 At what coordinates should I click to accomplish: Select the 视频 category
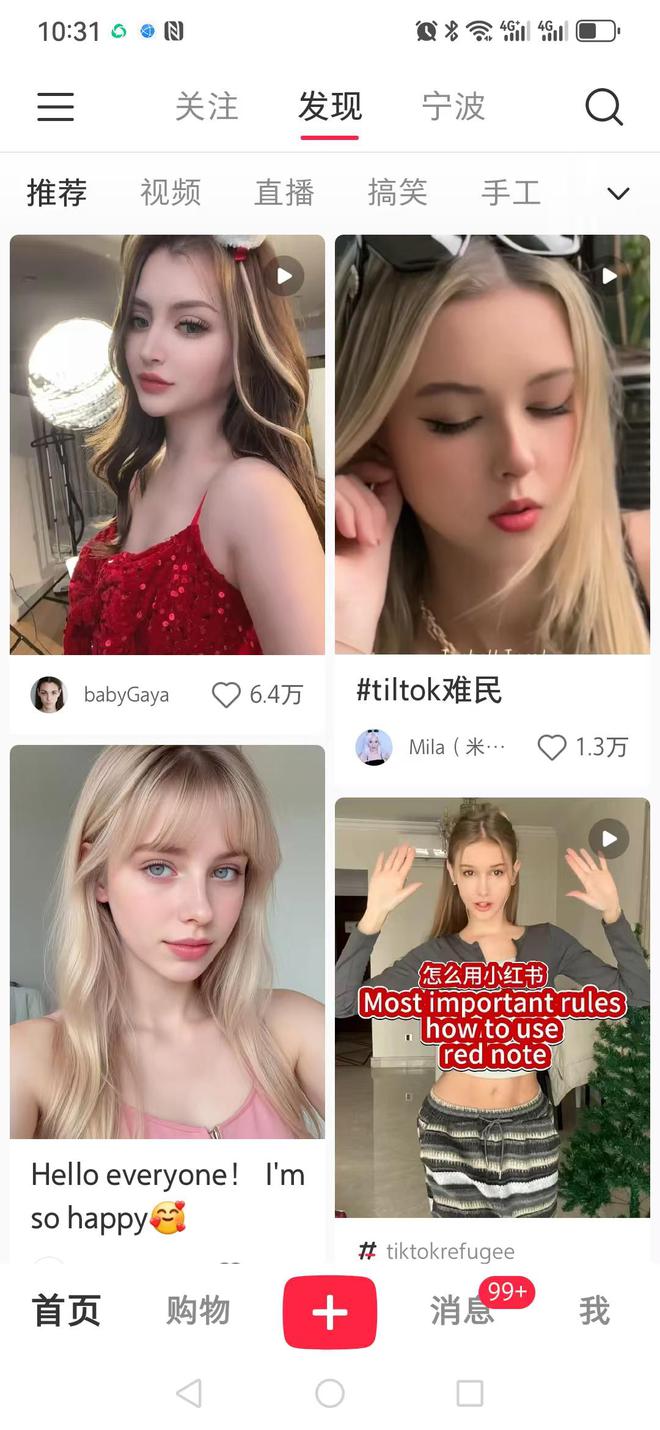point(170,192)
